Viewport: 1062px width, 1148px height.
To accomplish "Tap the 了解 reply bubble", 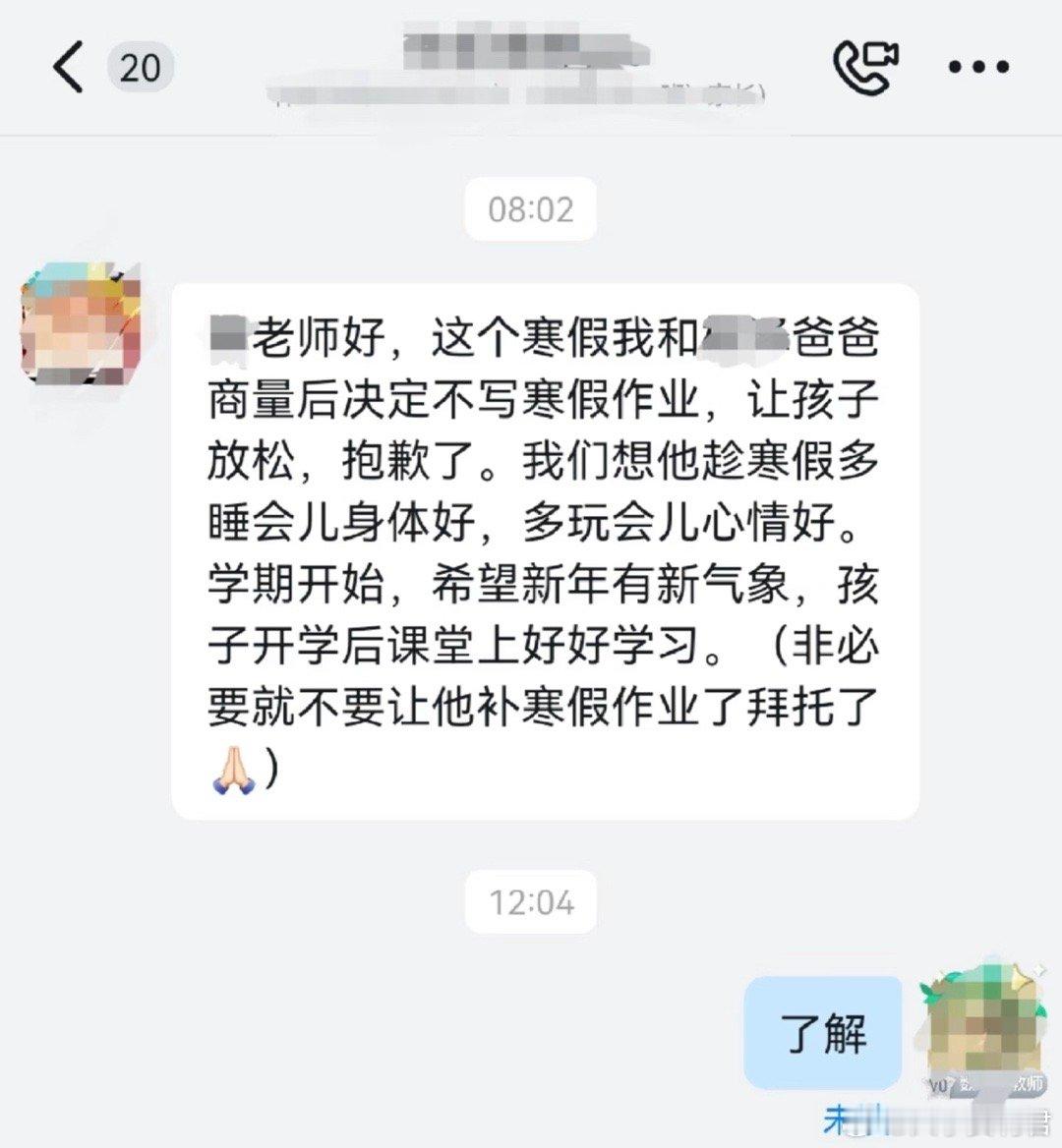I will pos(823,1033).
